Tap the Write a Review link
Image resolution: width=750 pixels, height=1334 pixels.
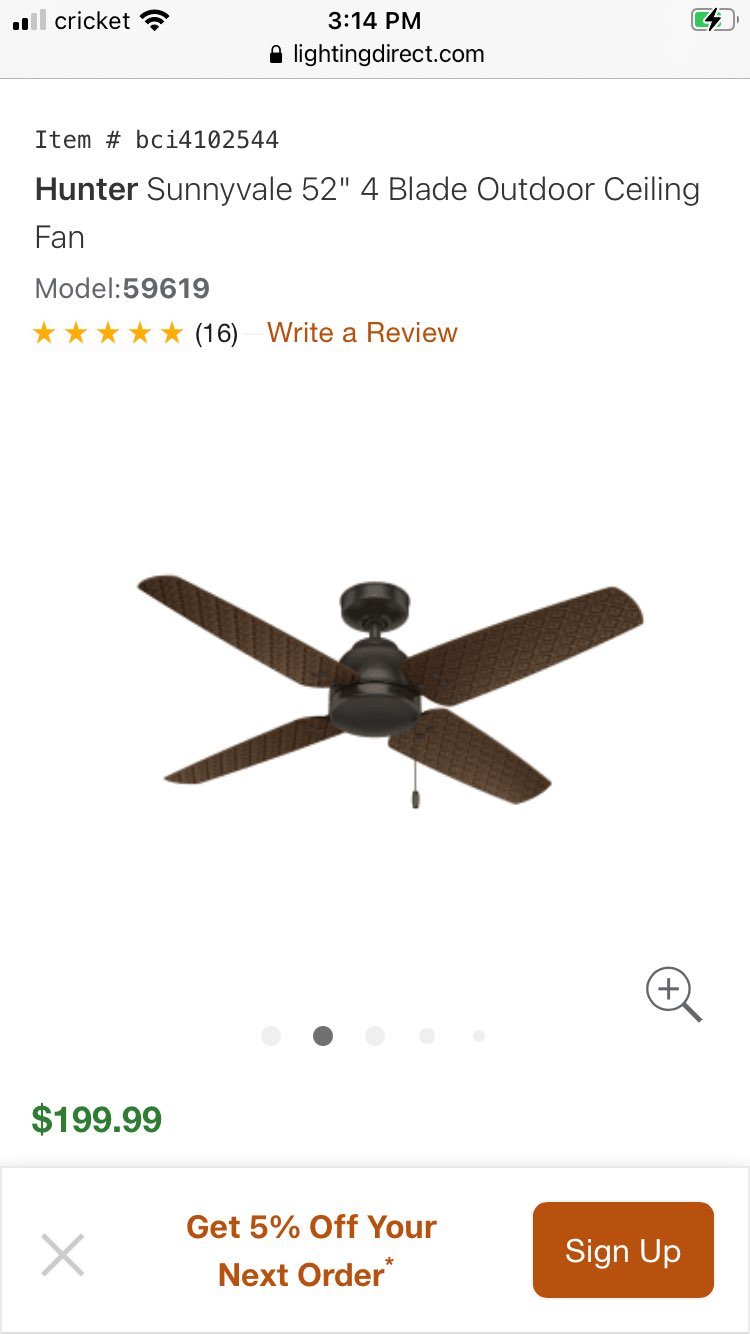[x=362, y=333]
